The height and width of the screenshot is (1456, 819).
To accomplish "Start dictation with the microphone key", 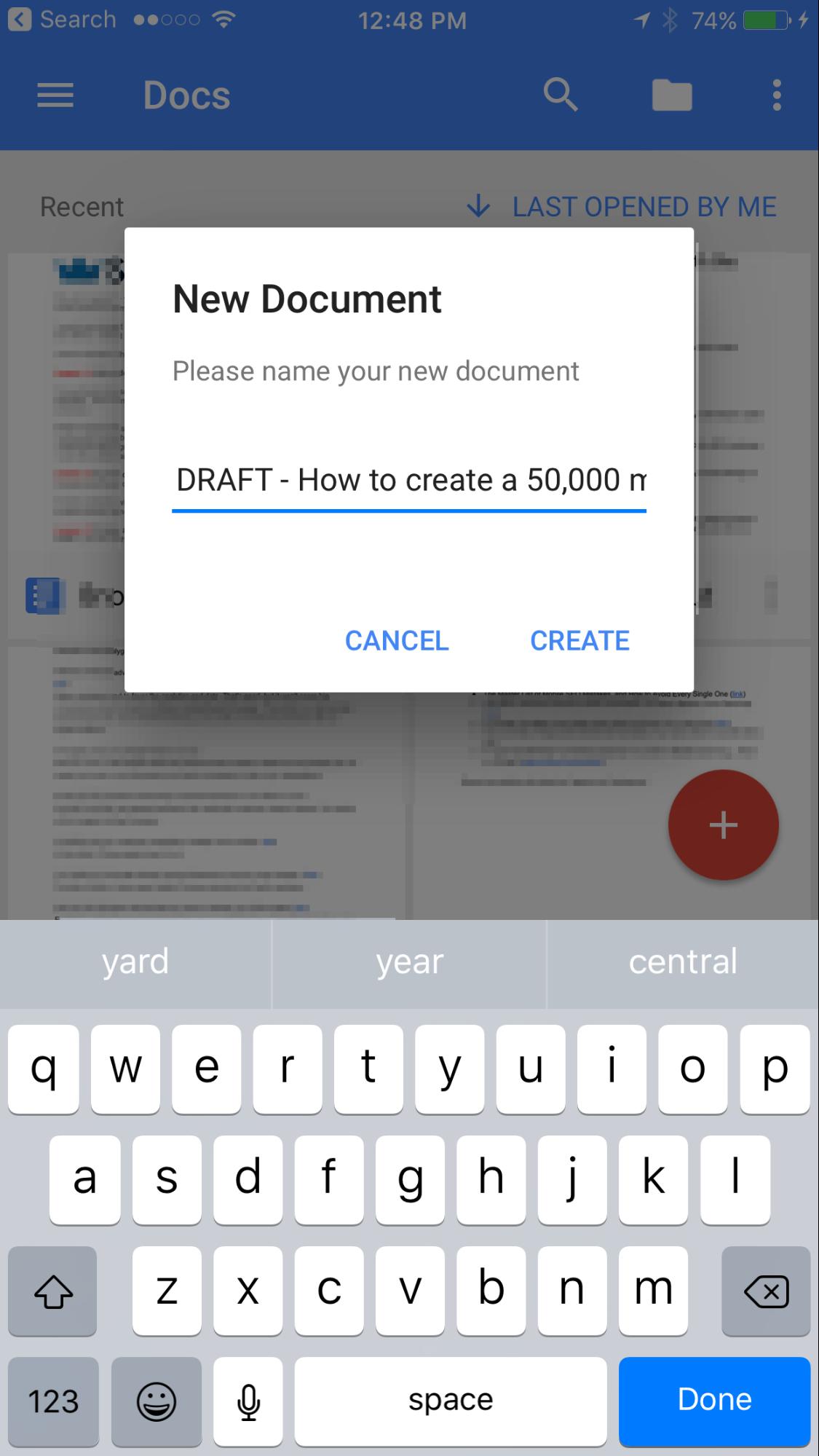I will (248, 1400).
